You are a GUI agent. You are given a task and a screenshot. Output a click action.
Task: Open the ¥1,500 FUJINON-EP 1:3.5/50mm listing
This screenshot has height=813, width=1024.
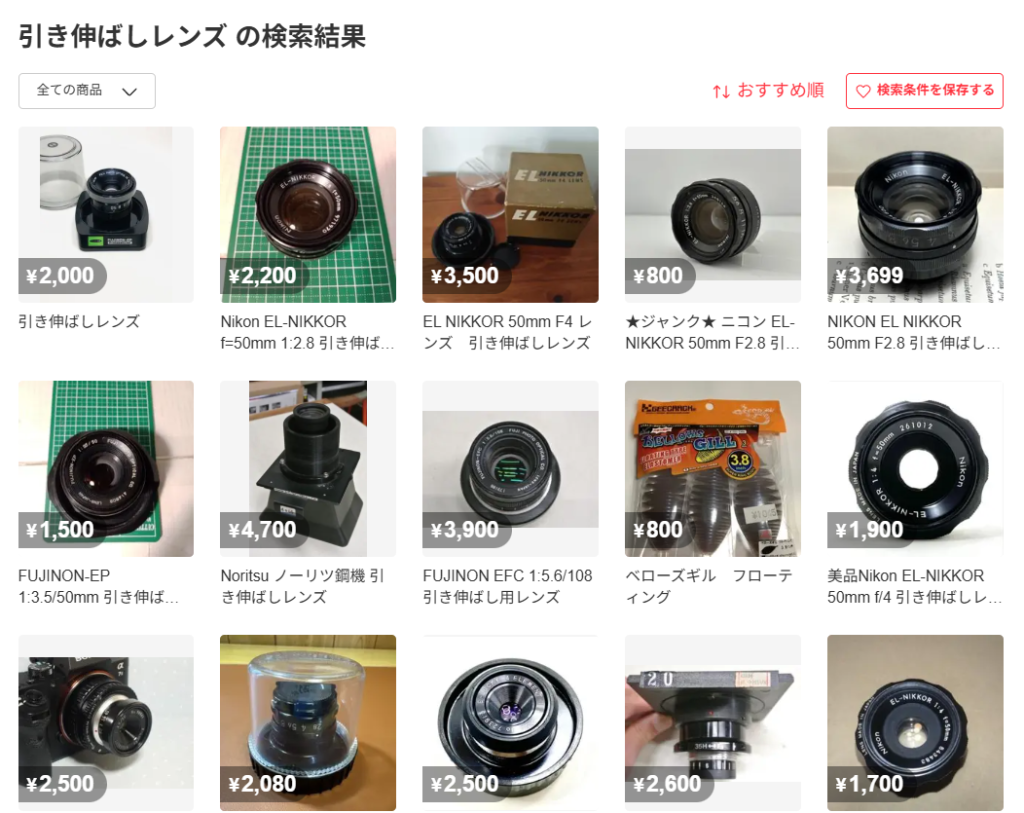[106, 468]
